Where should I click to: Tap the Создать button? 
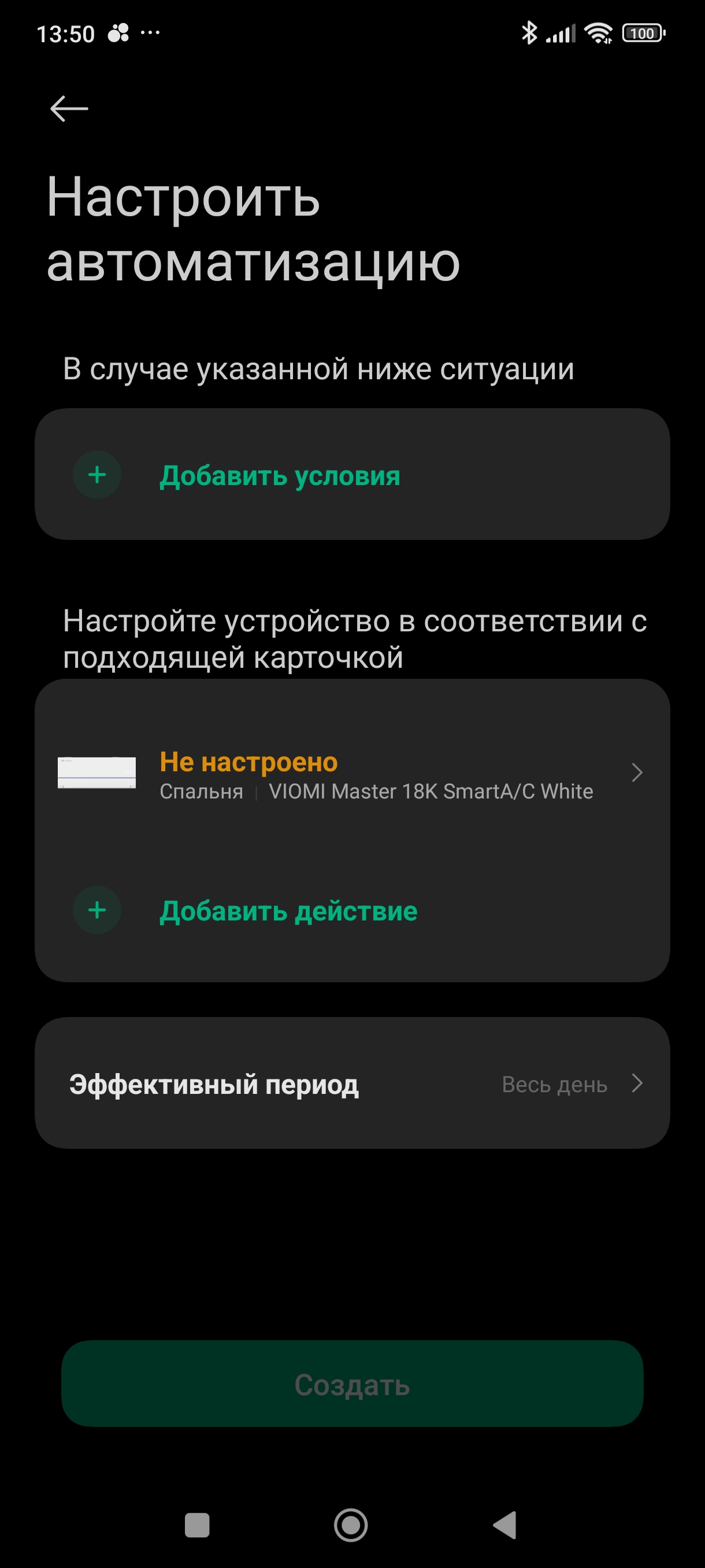(x=351, y=1385)
